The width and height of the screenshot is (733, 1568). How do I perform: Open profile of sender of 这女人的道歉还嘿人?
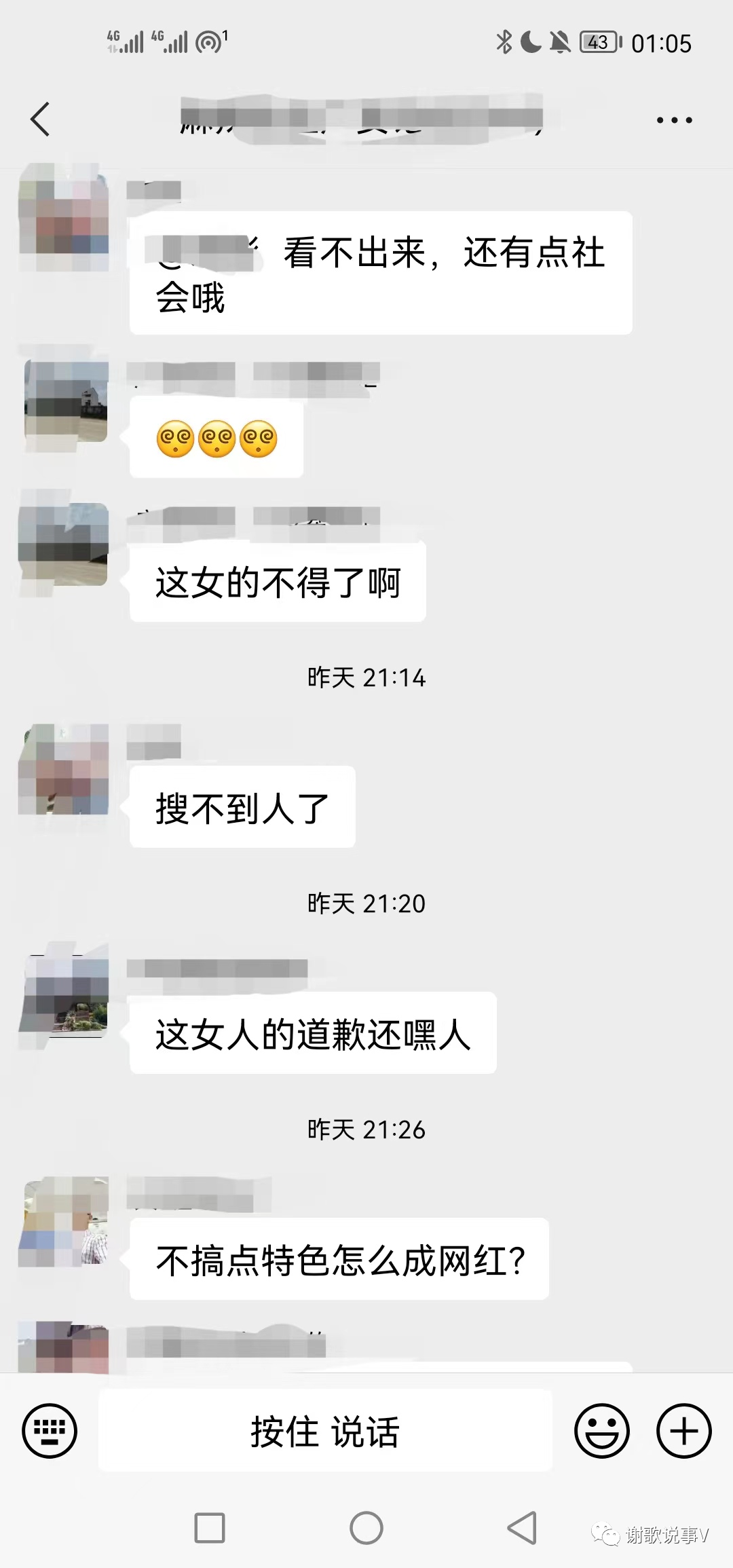pyautogui.click(x=64, y=995)
